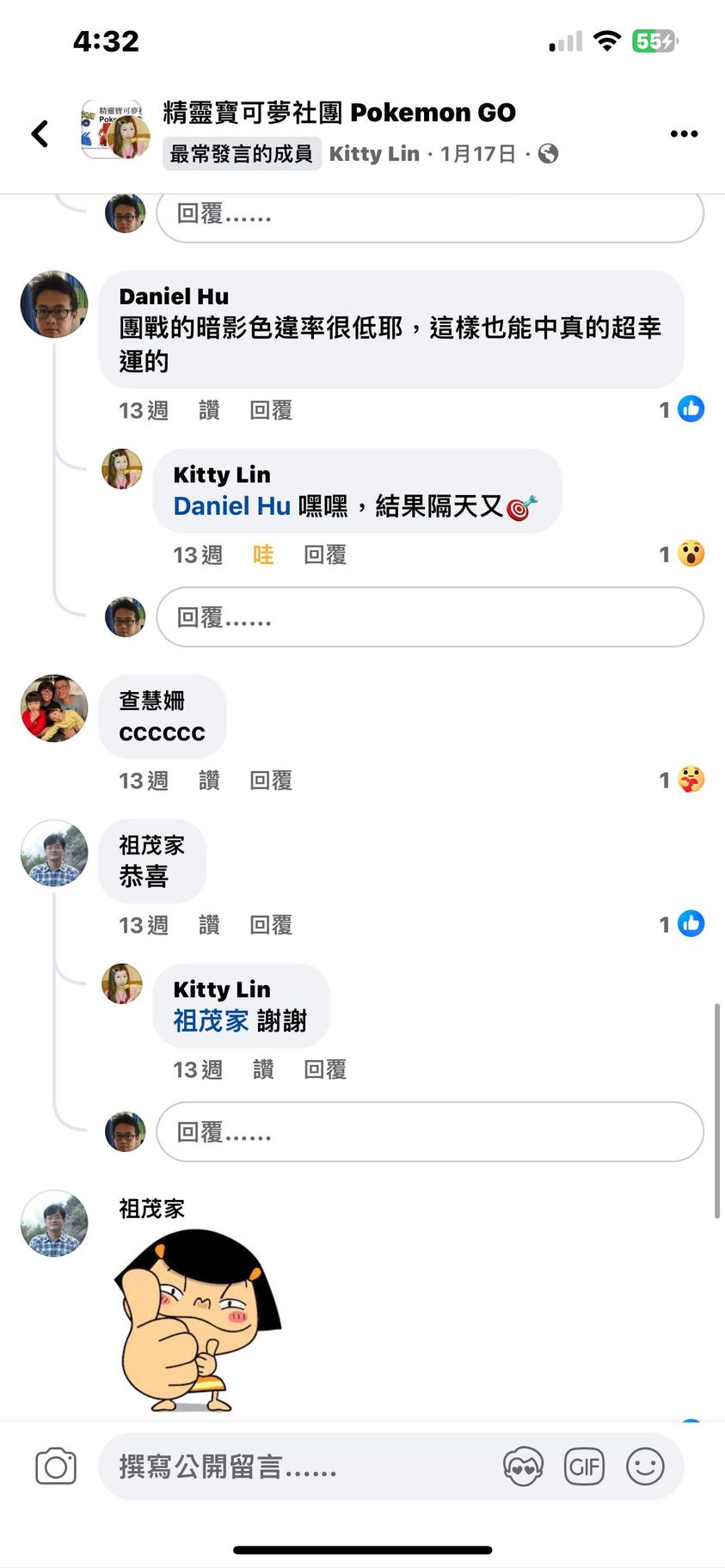Go back using the top-left arrow
The height and width of the screenshot is (1568, 725).
pyautogui.click(x=40, y=133)
